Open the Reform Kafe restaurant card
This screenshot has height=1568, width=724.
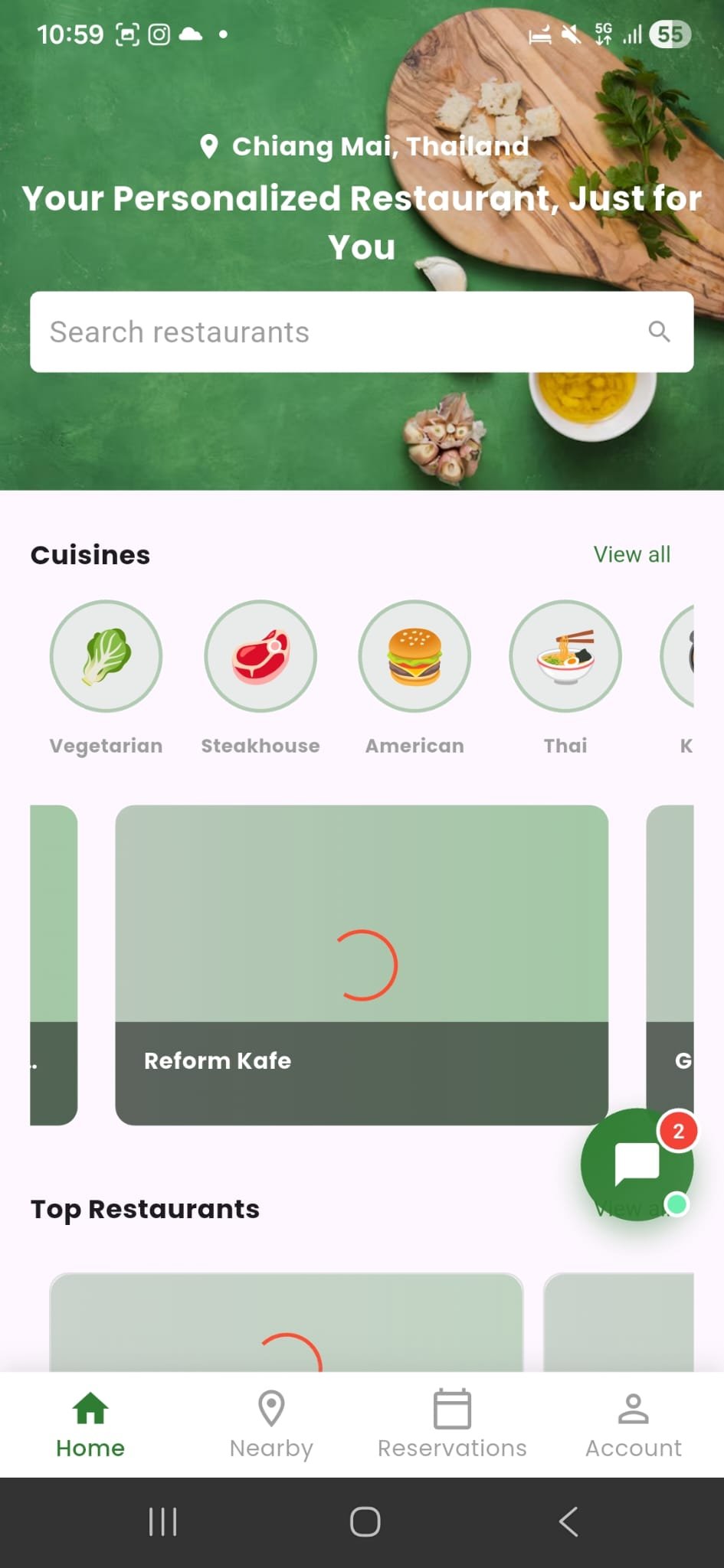[x=362, y=963]
